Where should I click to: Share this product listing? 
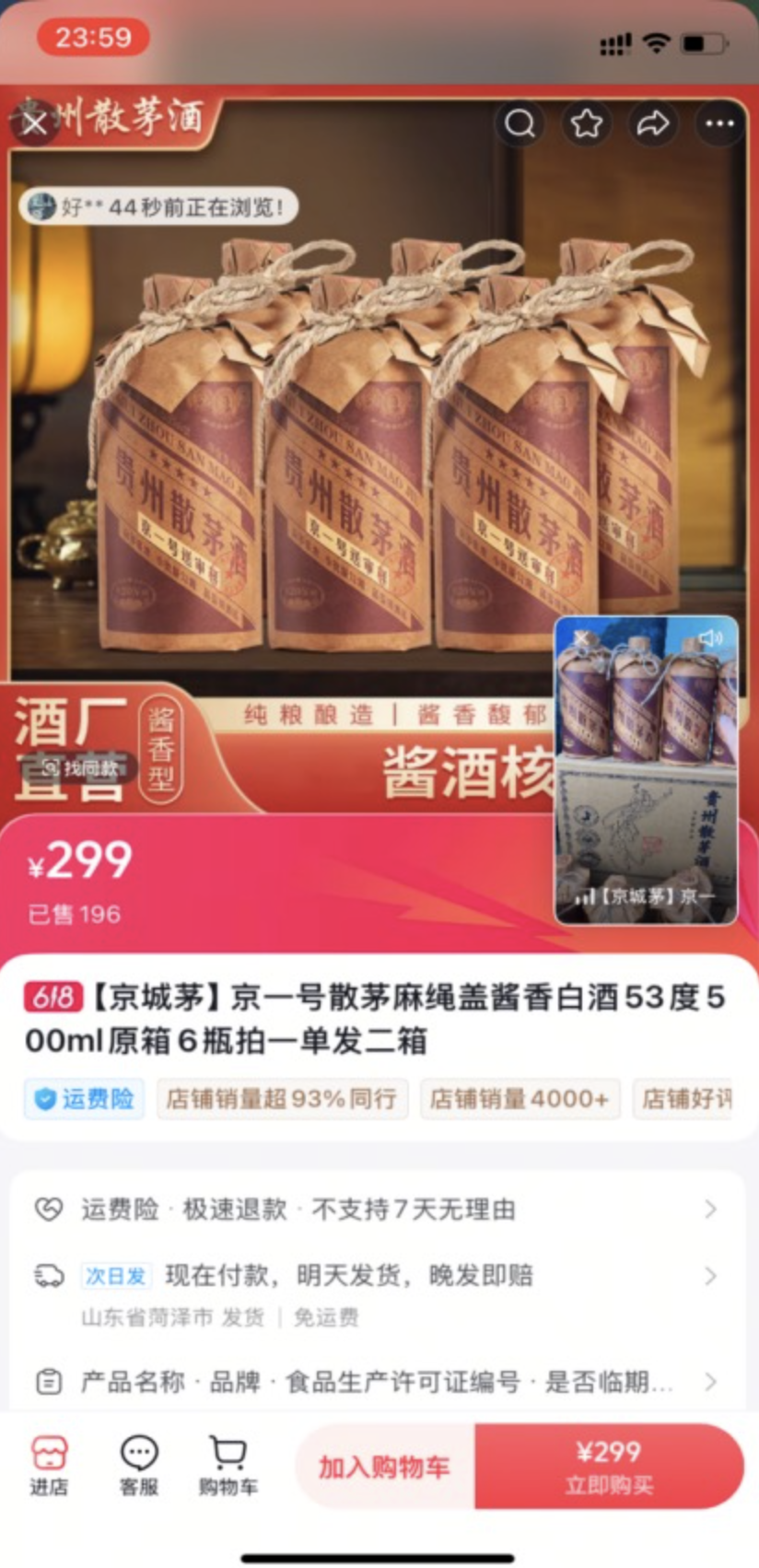coord(653,123)
